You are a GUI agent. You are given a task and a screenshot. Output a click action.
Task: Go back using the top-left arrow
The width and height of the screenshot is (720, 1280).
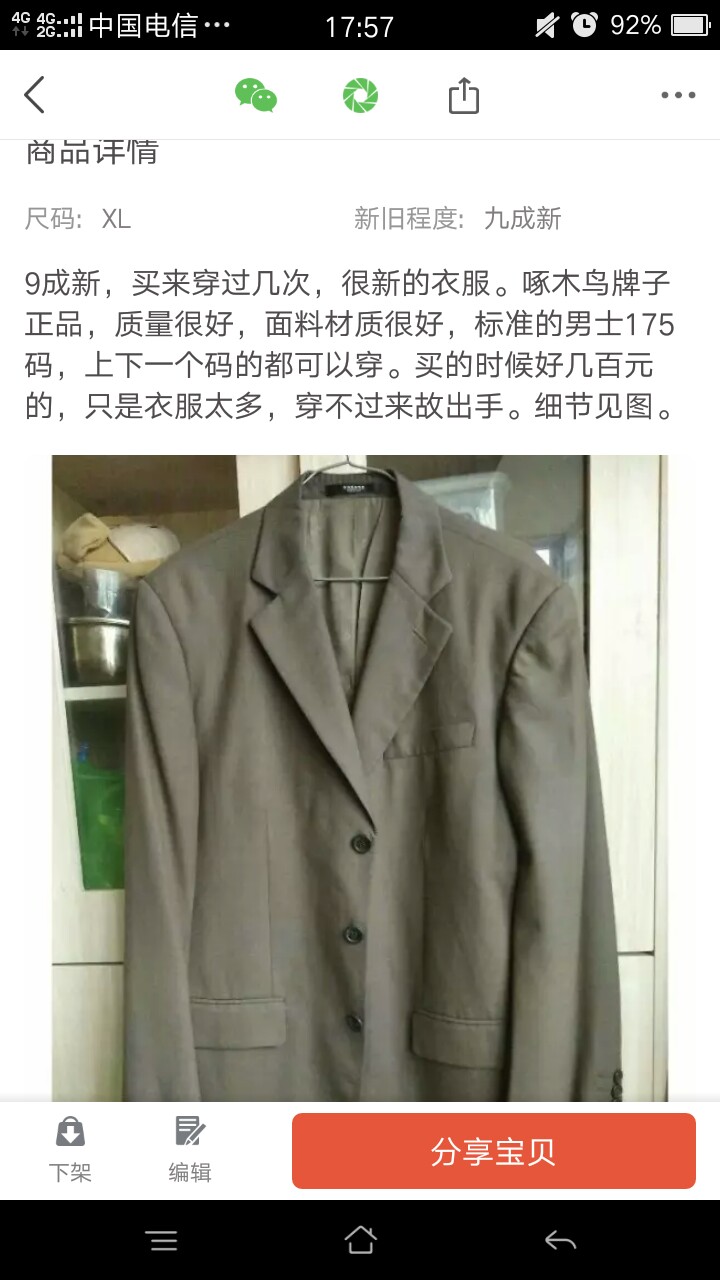point(35,95)
